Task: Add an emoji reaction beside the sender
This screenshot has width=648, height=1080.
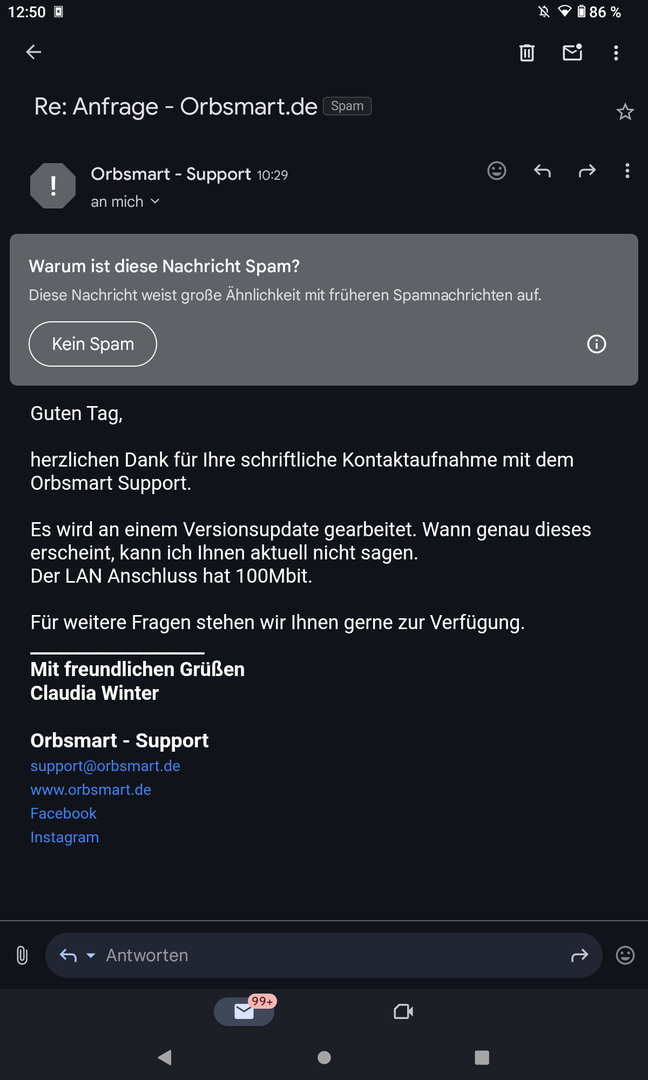Action: click(497, 171)
